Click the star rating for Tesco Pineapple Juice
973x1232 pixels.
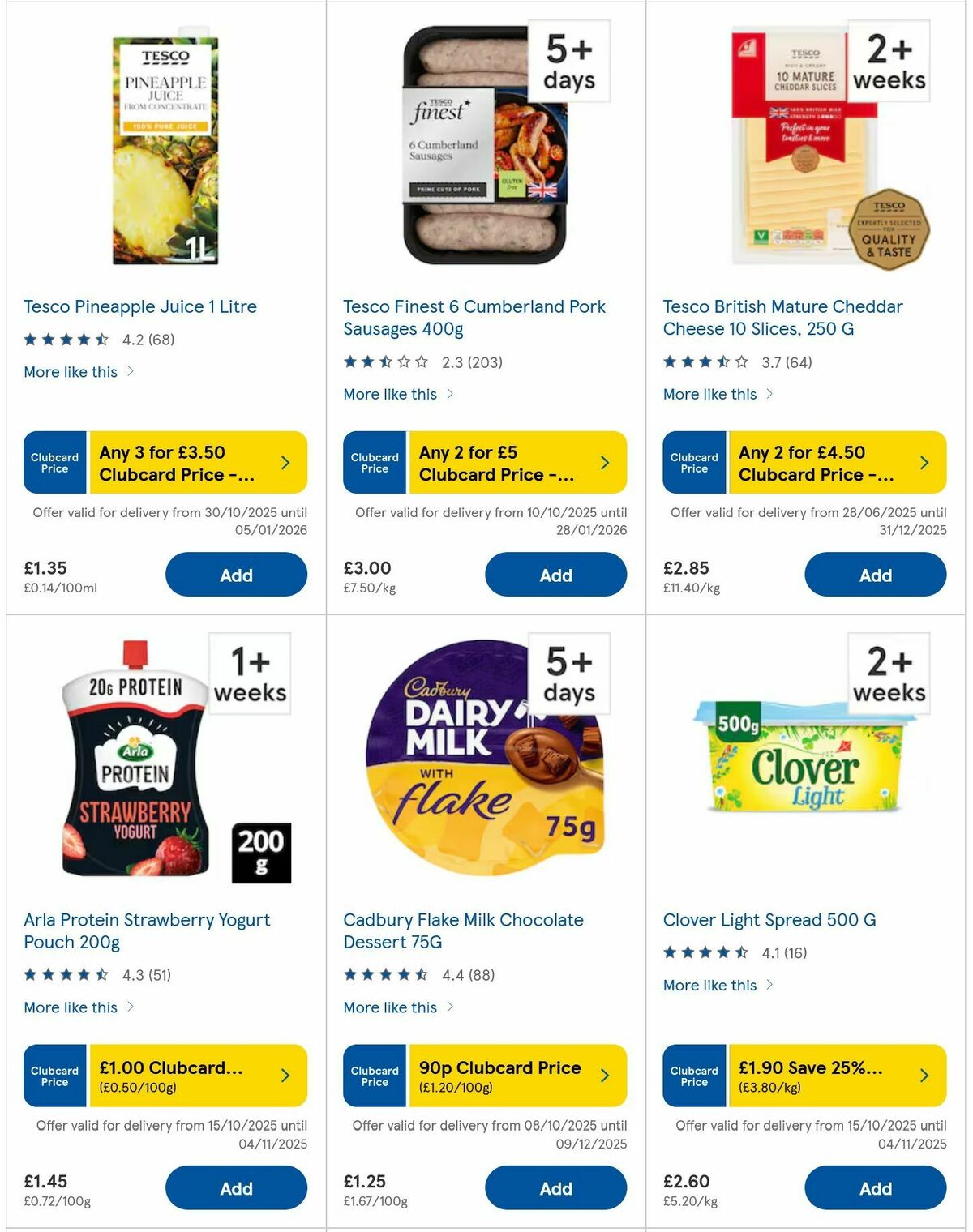point(65,339)
